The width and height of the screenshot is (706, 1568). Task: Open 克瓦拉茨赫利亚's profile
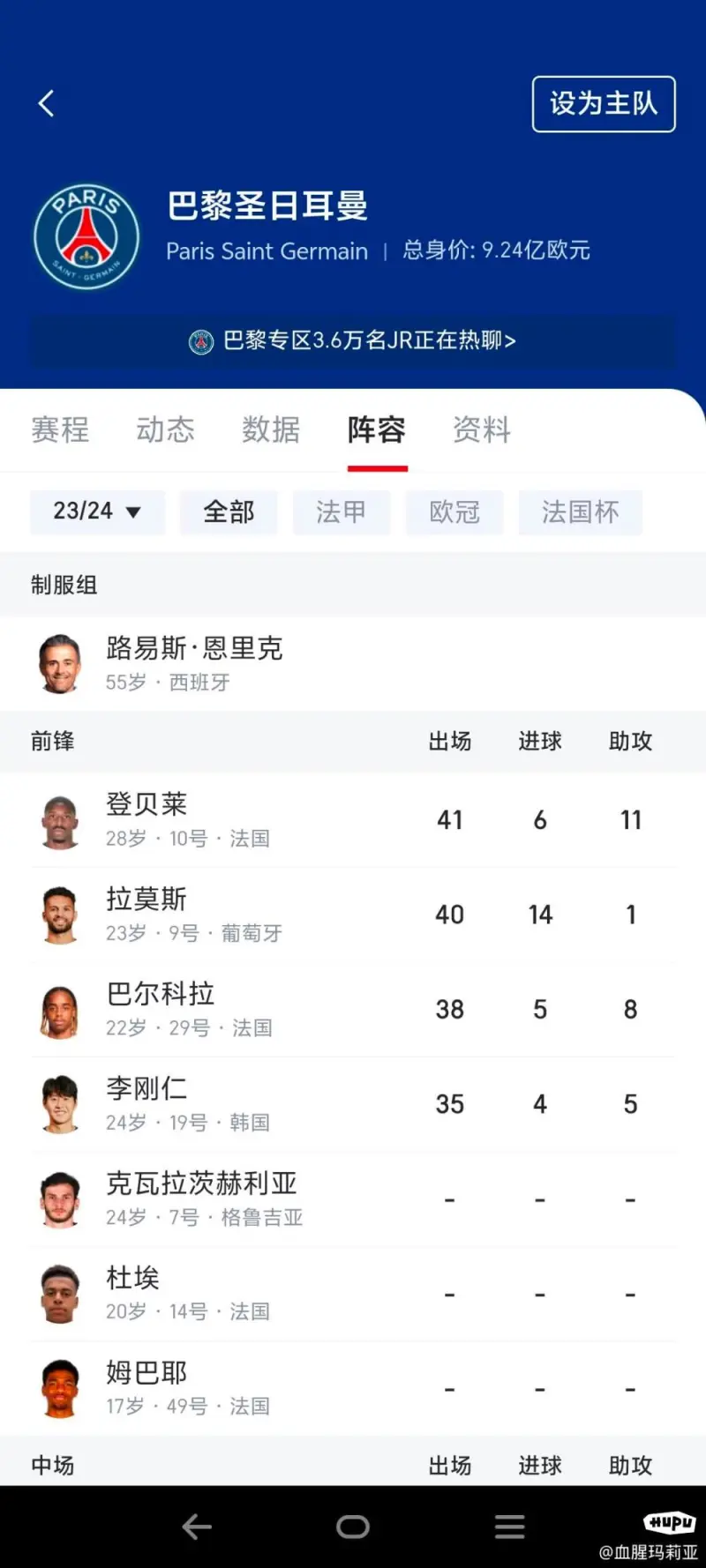(353, 1198)
